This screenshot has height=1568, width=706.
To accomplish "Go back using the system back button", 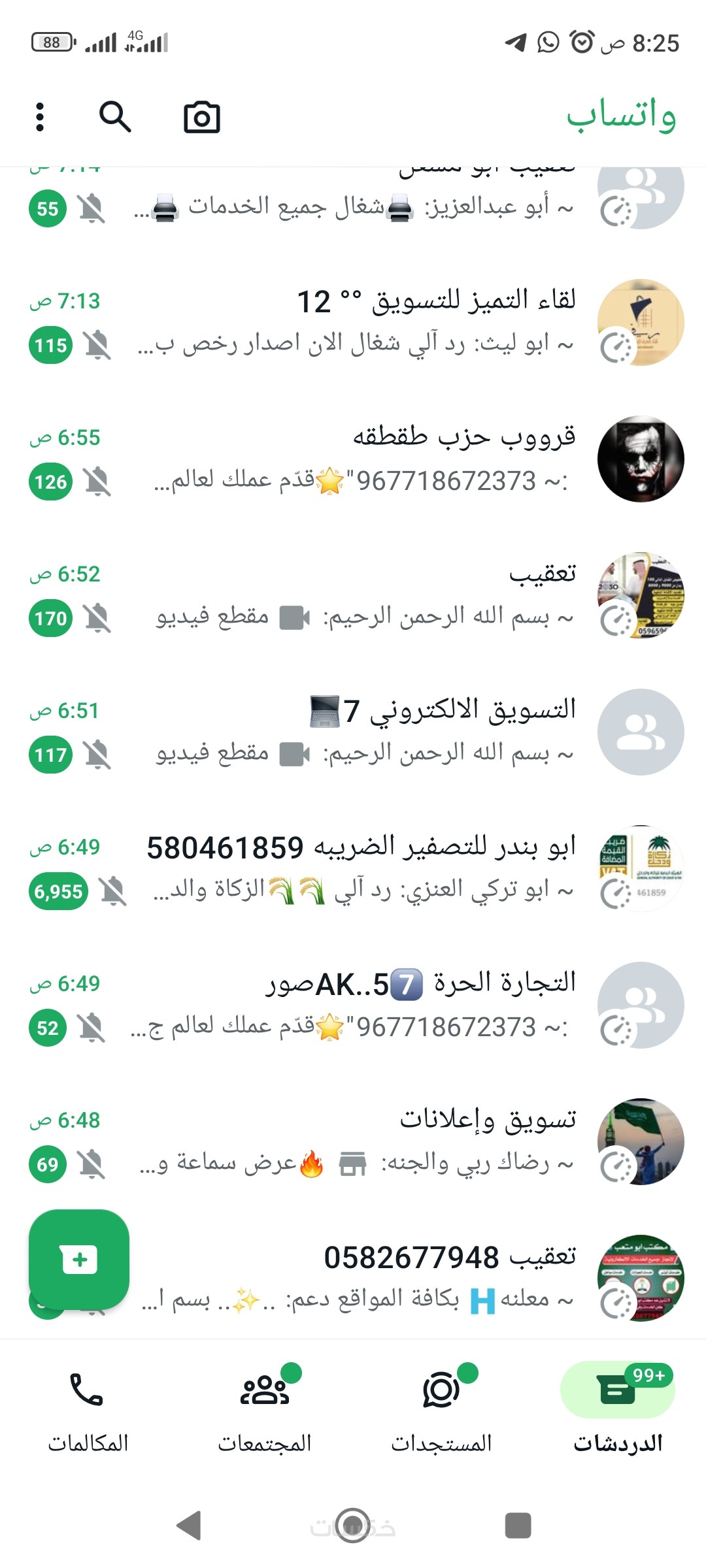I will (189, 1526).
